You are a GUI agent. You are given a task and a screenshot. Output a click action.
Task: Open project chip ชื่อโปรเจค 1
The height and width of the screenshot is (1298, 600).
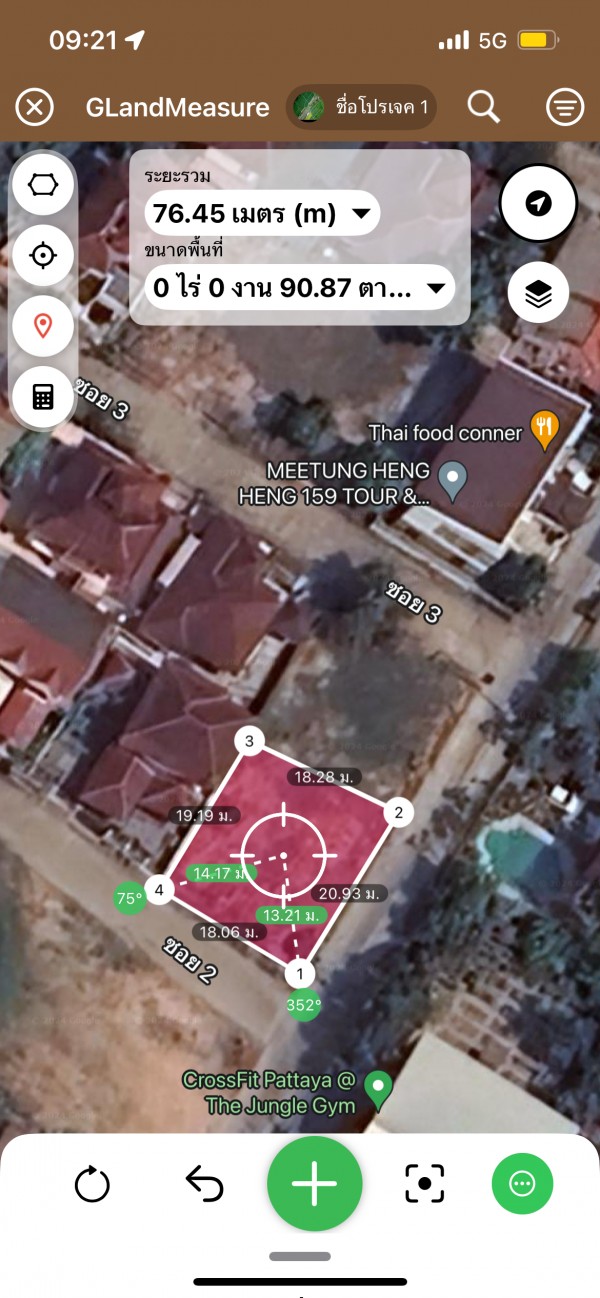click(361, 107)
